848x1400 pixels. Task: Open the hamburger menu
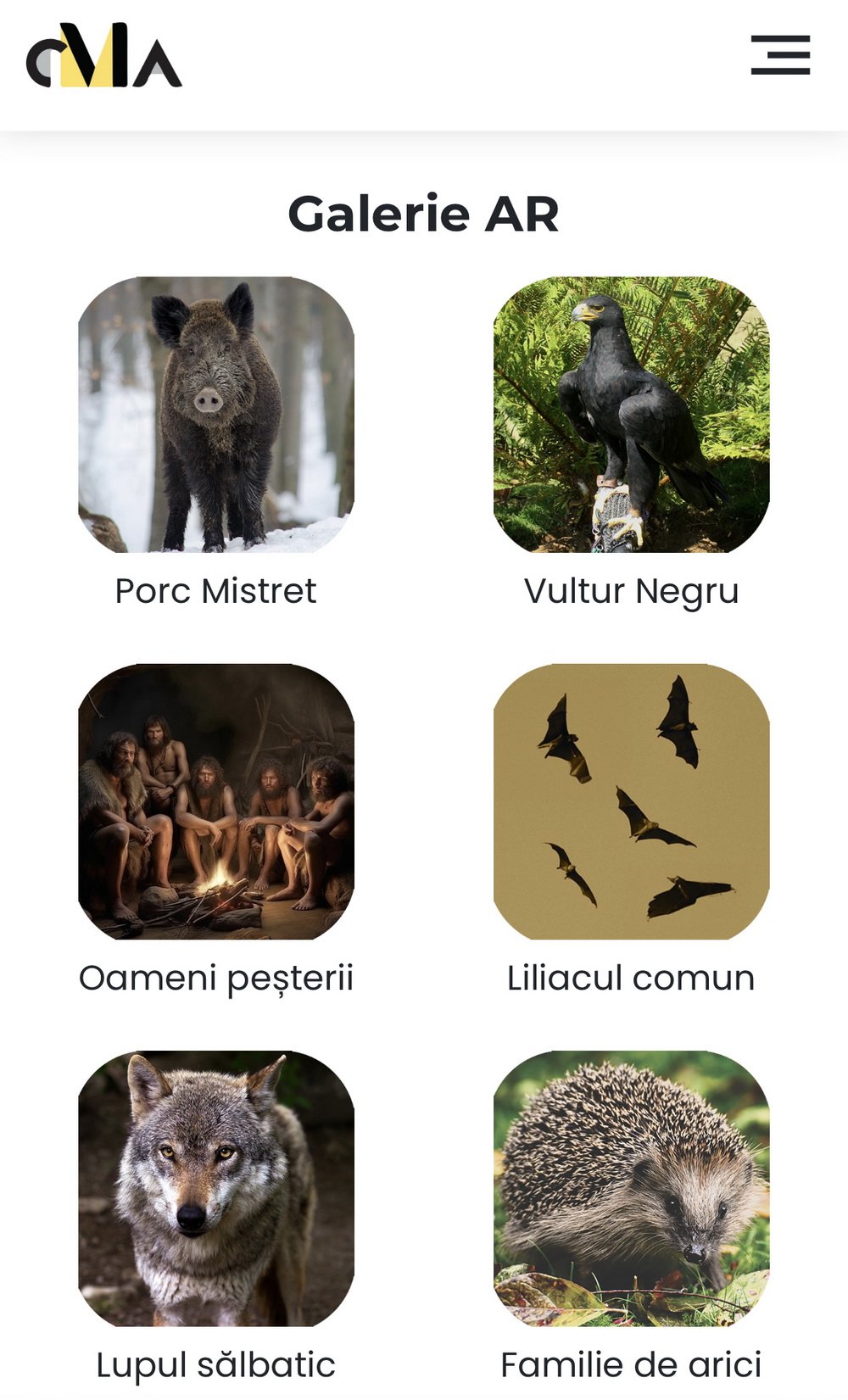(x=780, y=55)
